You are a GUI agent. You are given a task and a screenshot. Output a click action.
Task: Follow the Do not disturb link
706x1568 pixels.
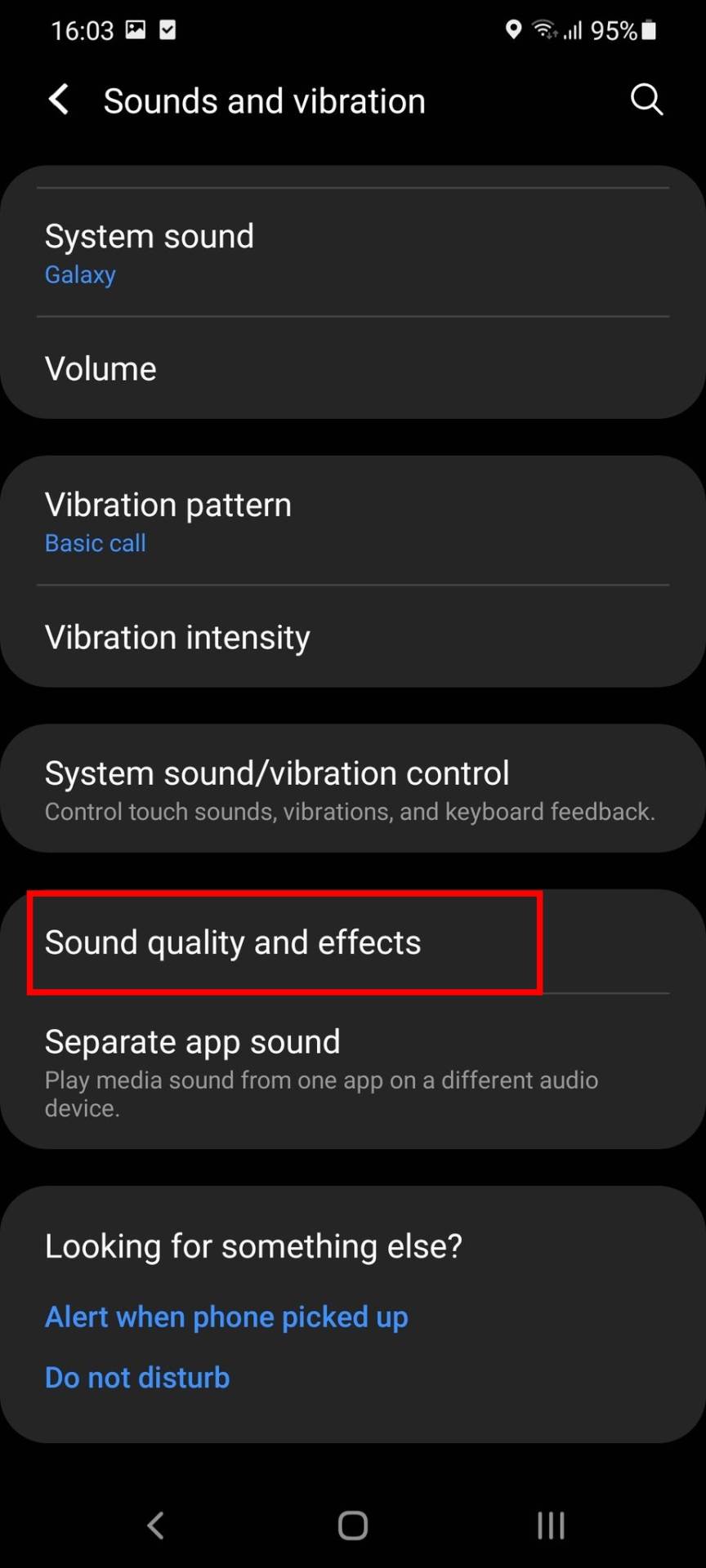point(137,1377)
